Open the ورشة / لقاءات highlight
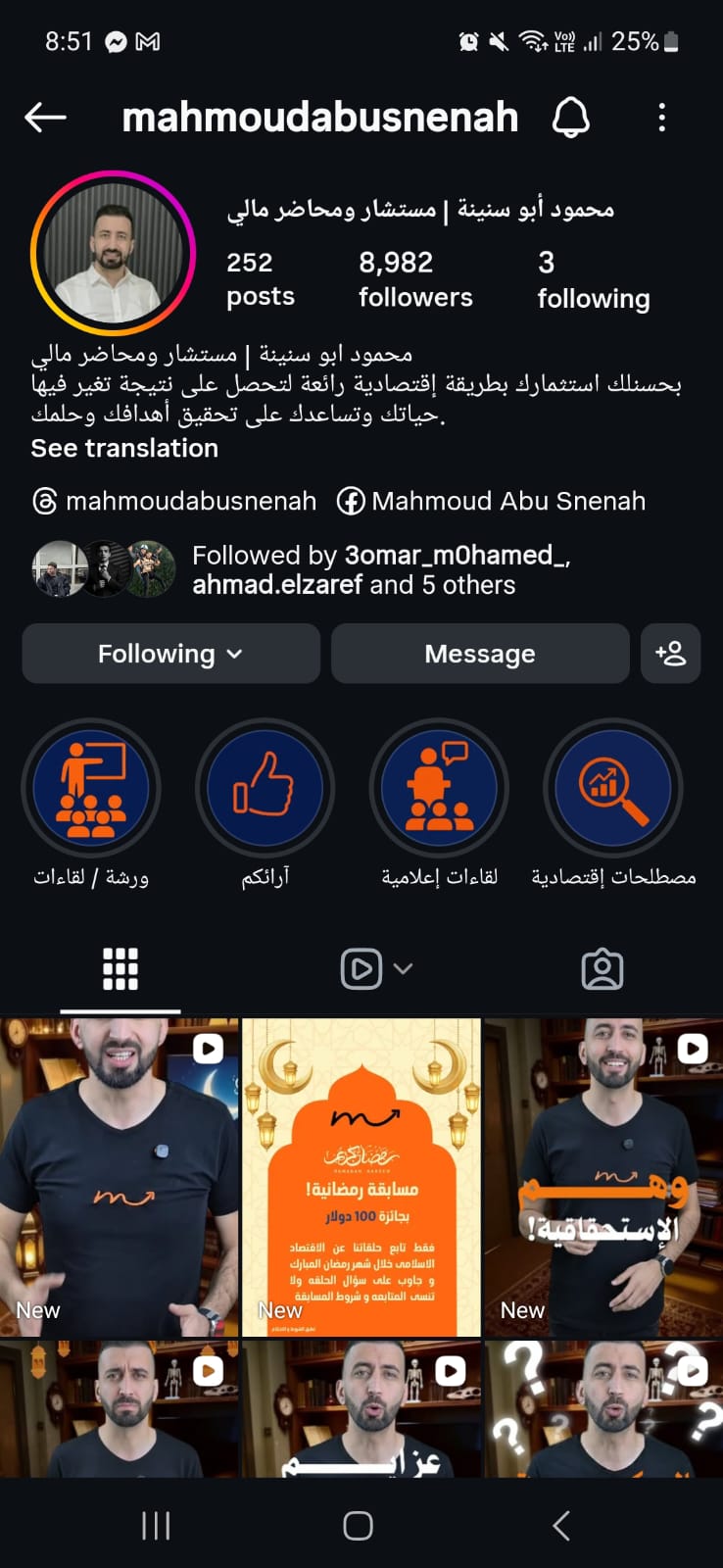The width and height of the screenshot is (723, 1568). coord(91,788)
